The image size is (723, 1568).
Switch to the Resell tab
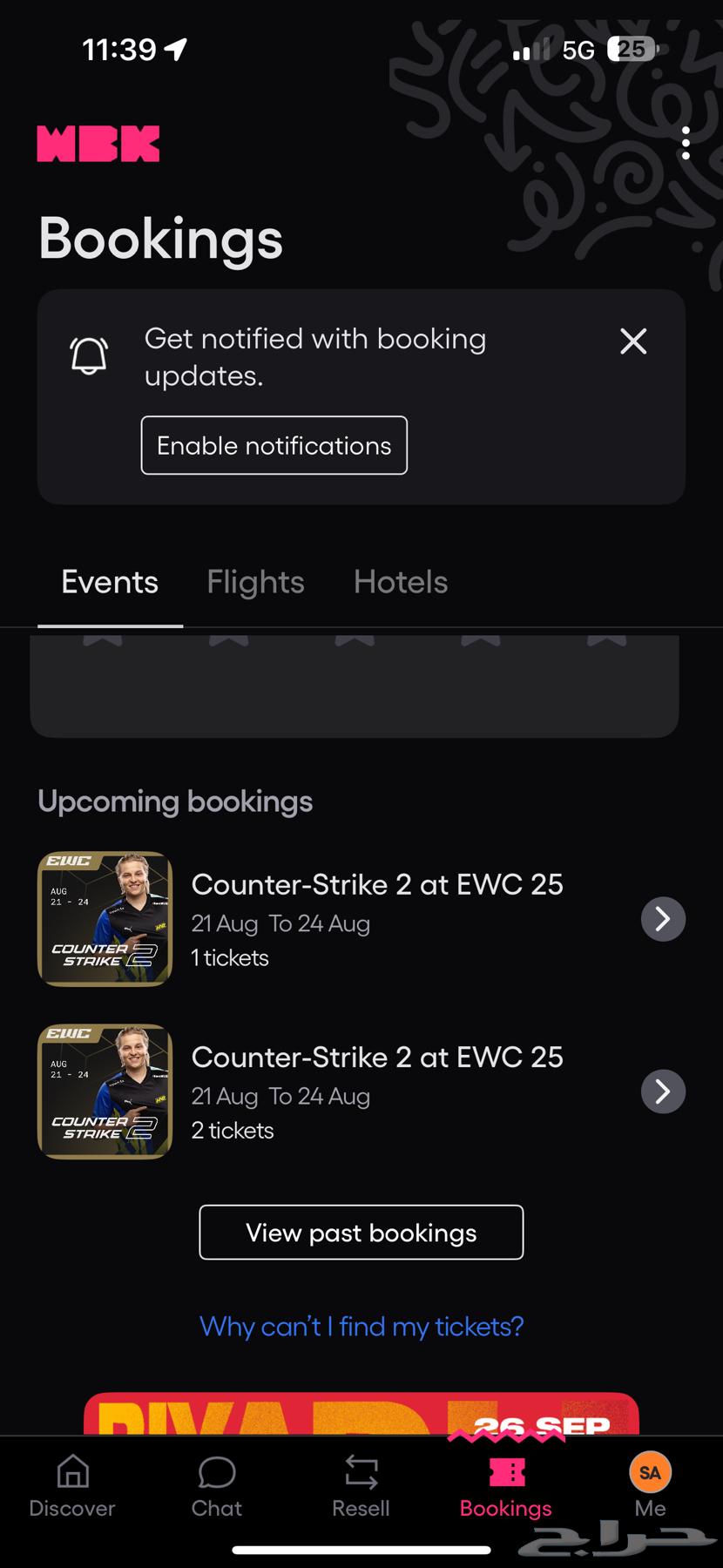[x=361, y=1486]
